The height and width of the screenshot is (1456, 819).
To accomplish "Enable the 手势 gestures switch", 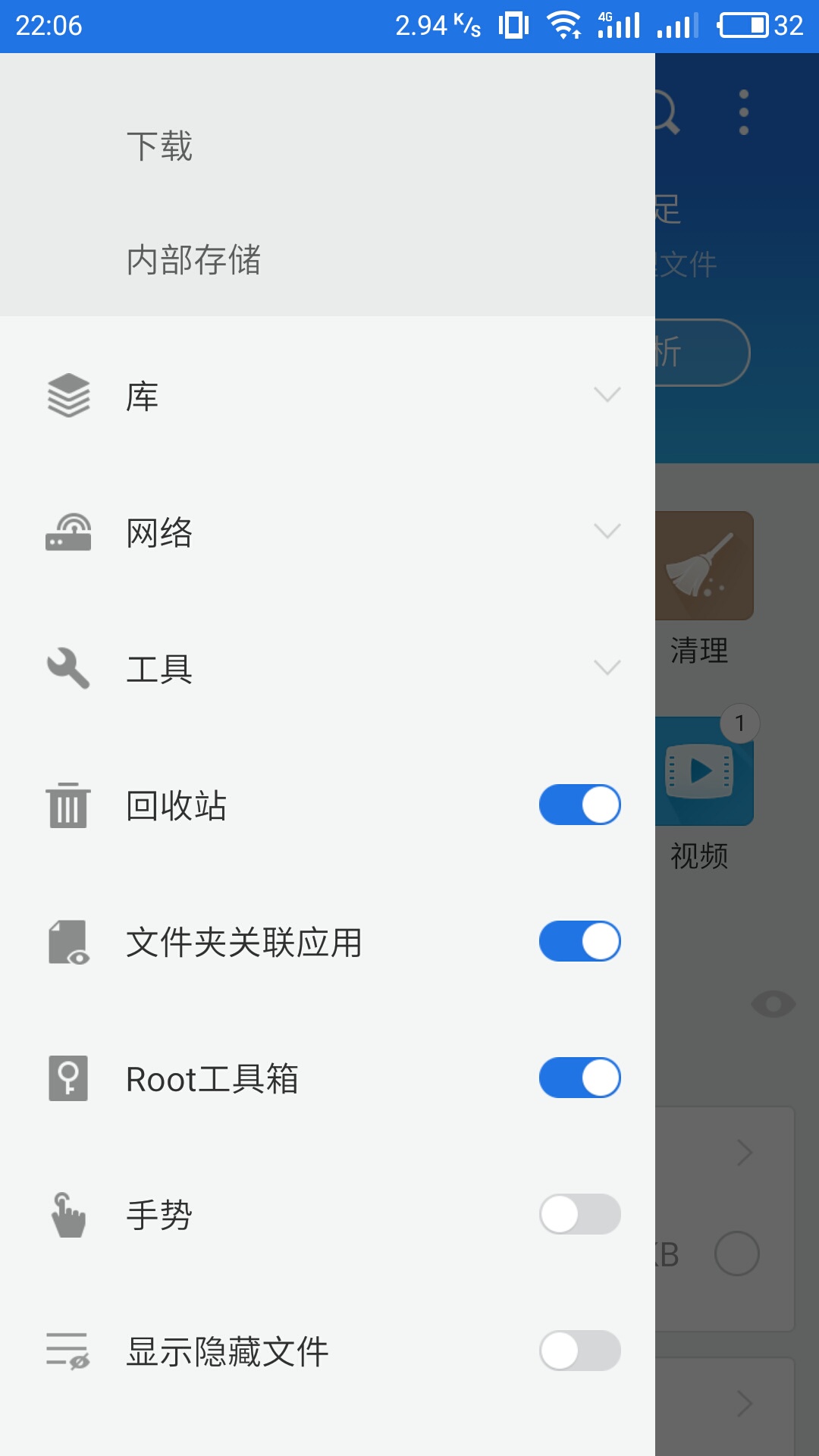I will (579, 1213).
